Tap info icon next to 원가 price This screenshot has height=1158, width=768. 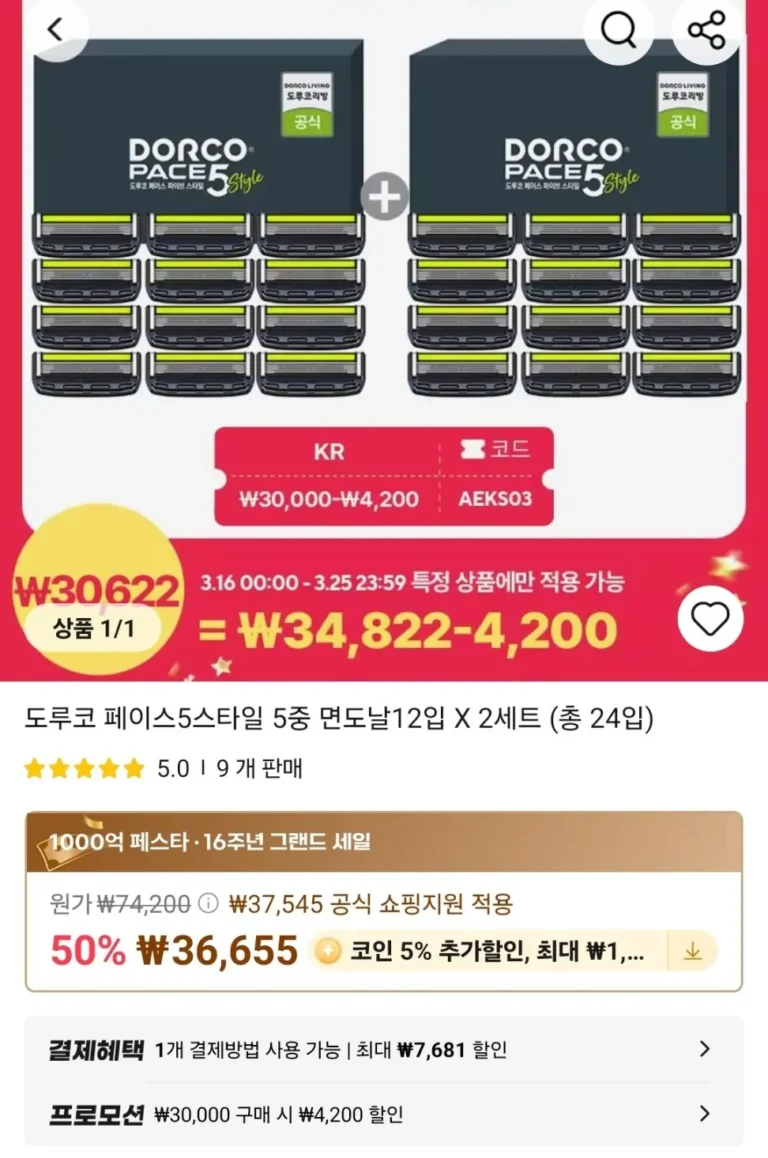tap(208, 904)
